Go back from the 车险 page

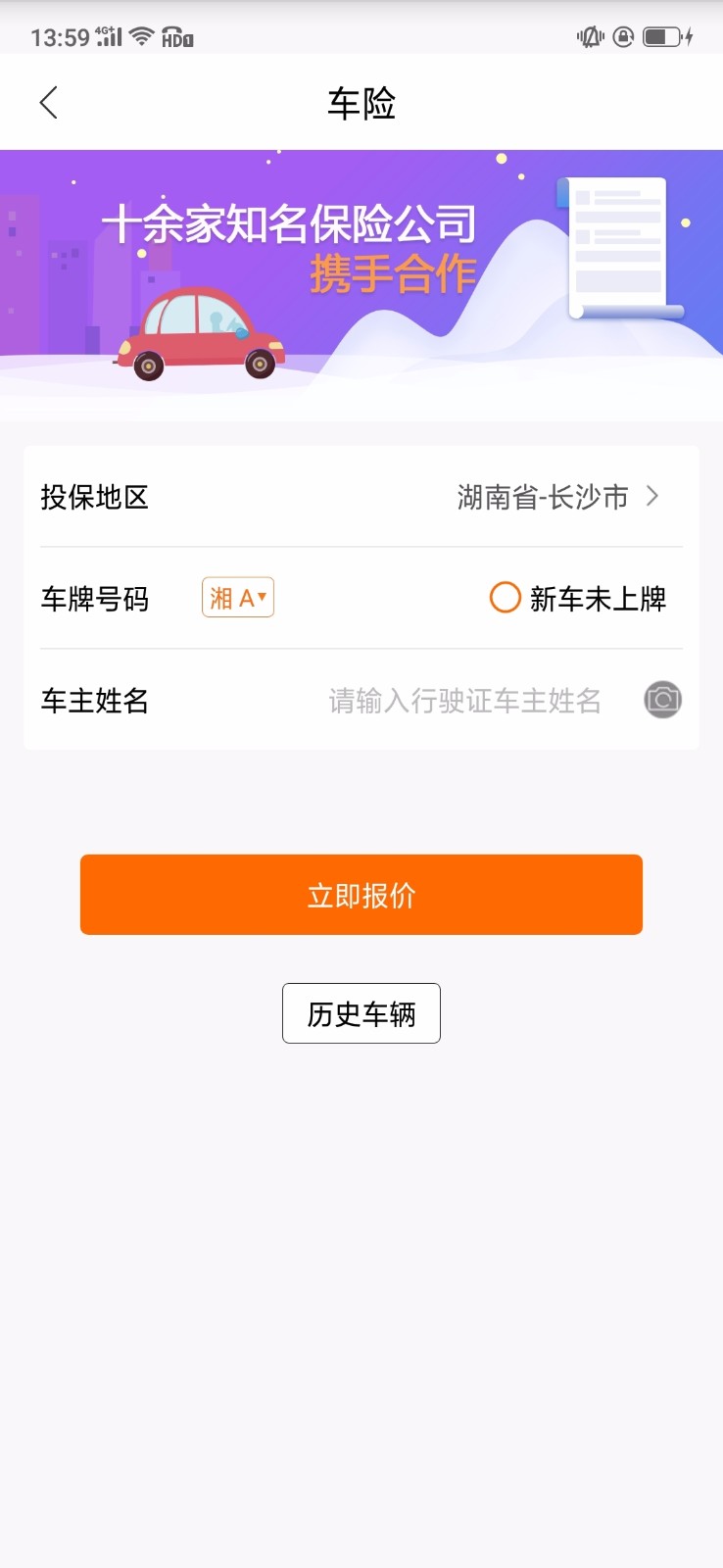pyautogui.click(x=49, y=103)
